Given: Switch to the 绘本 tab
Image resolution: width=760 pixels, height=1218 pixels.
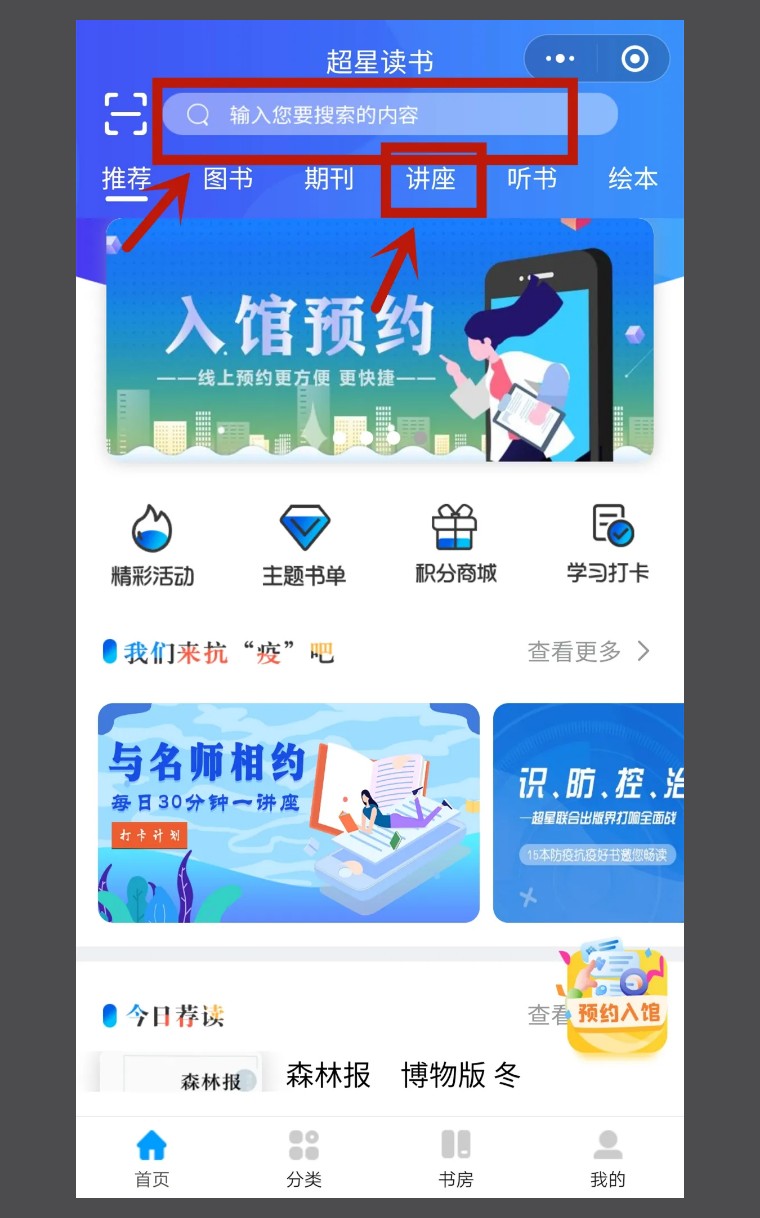Looking at the screenshot, I should pos(633,179).
